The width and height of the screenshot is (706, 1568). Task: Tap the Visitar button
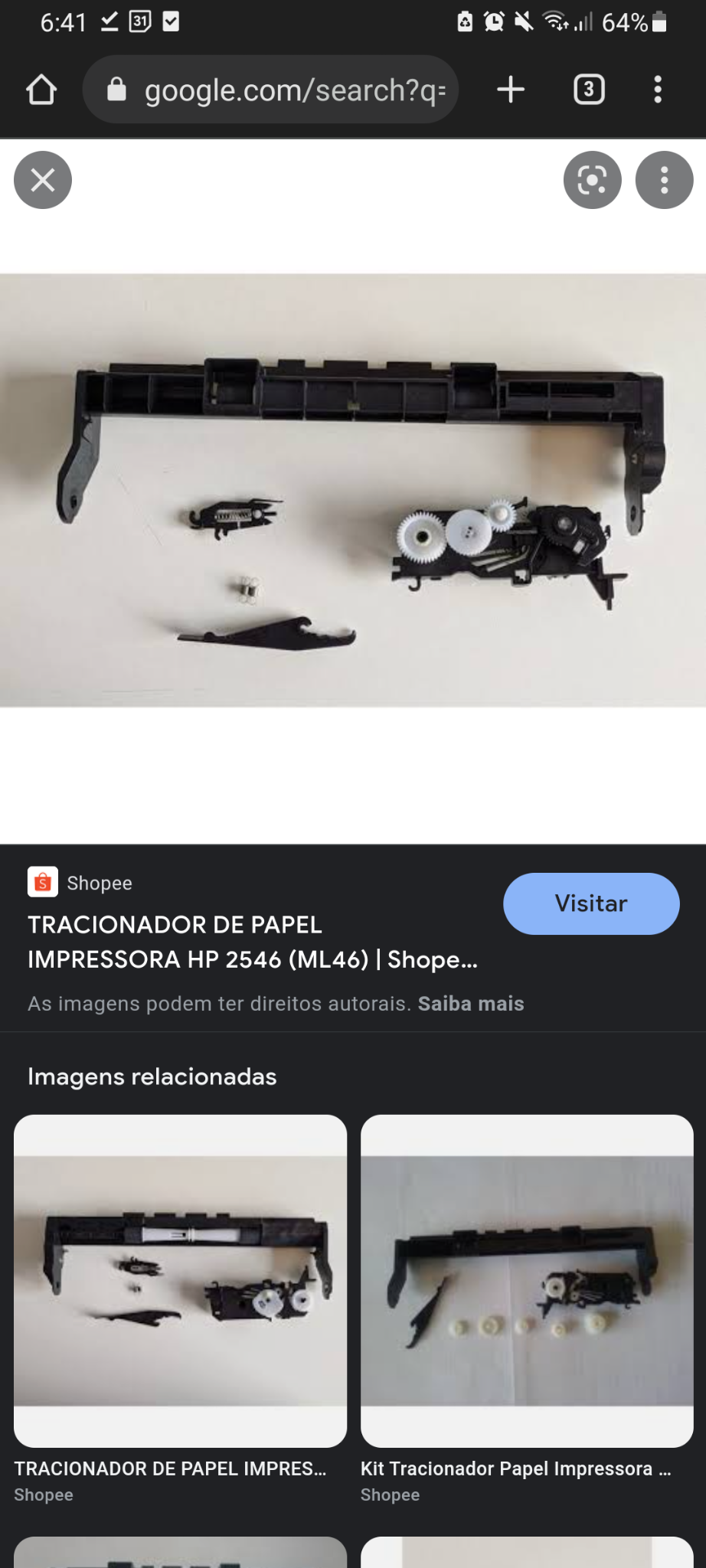click(x=591, y=903)
